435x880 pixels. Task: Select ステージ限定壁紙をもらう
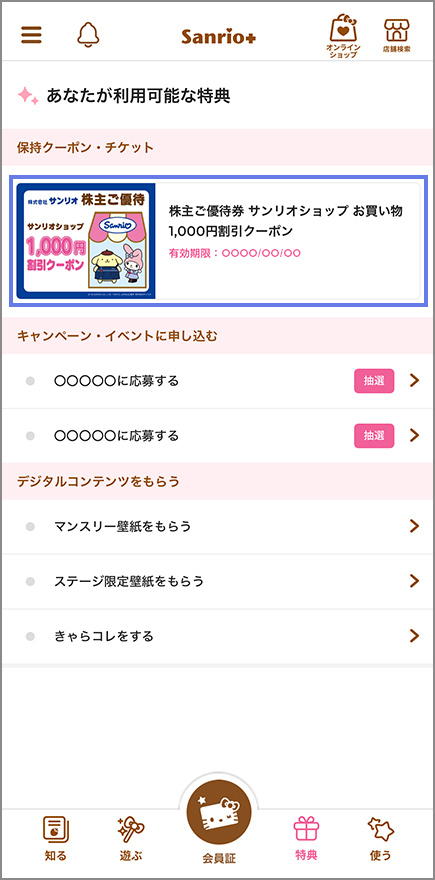218,581
